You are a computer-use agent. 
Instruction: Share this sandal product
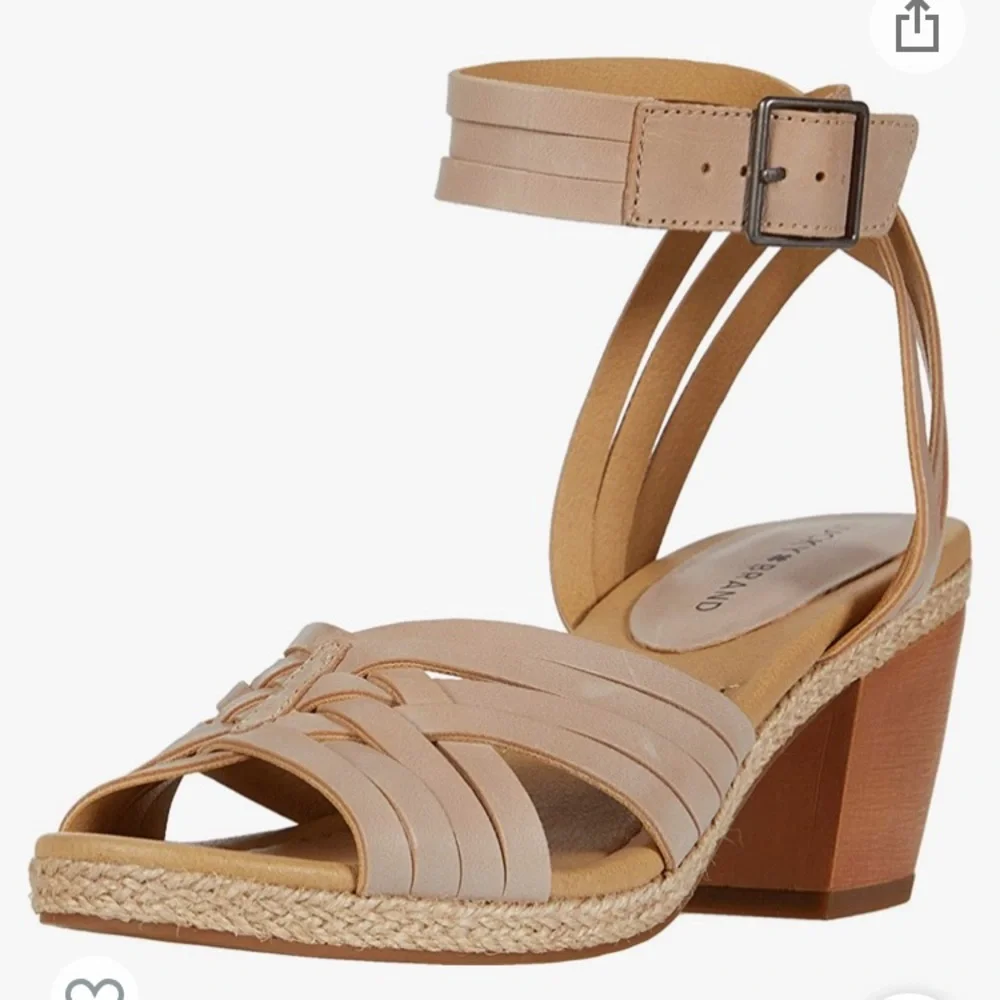tap(917, 28)
